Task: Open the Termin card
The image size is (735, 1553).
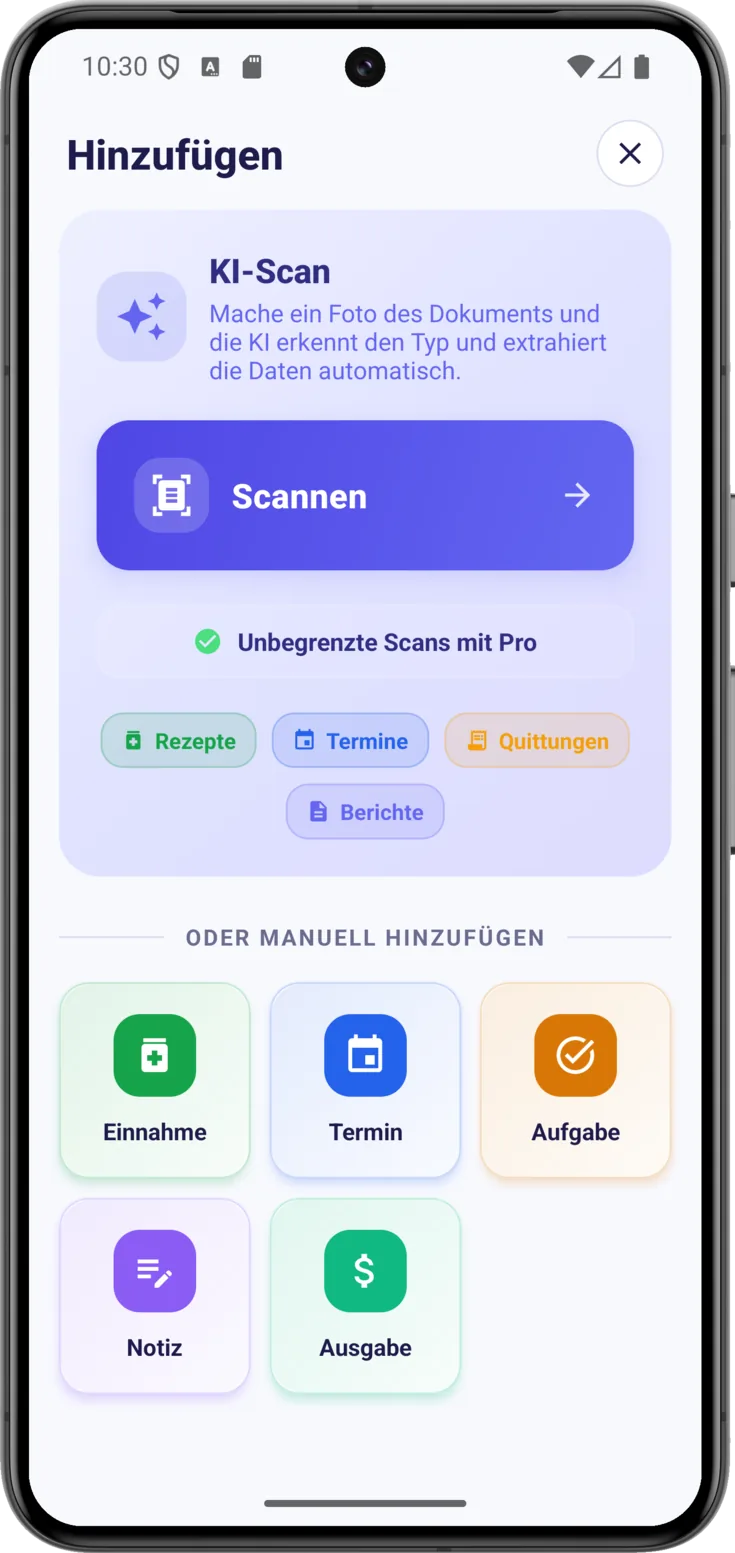Action: click(x=365, y=1080)
